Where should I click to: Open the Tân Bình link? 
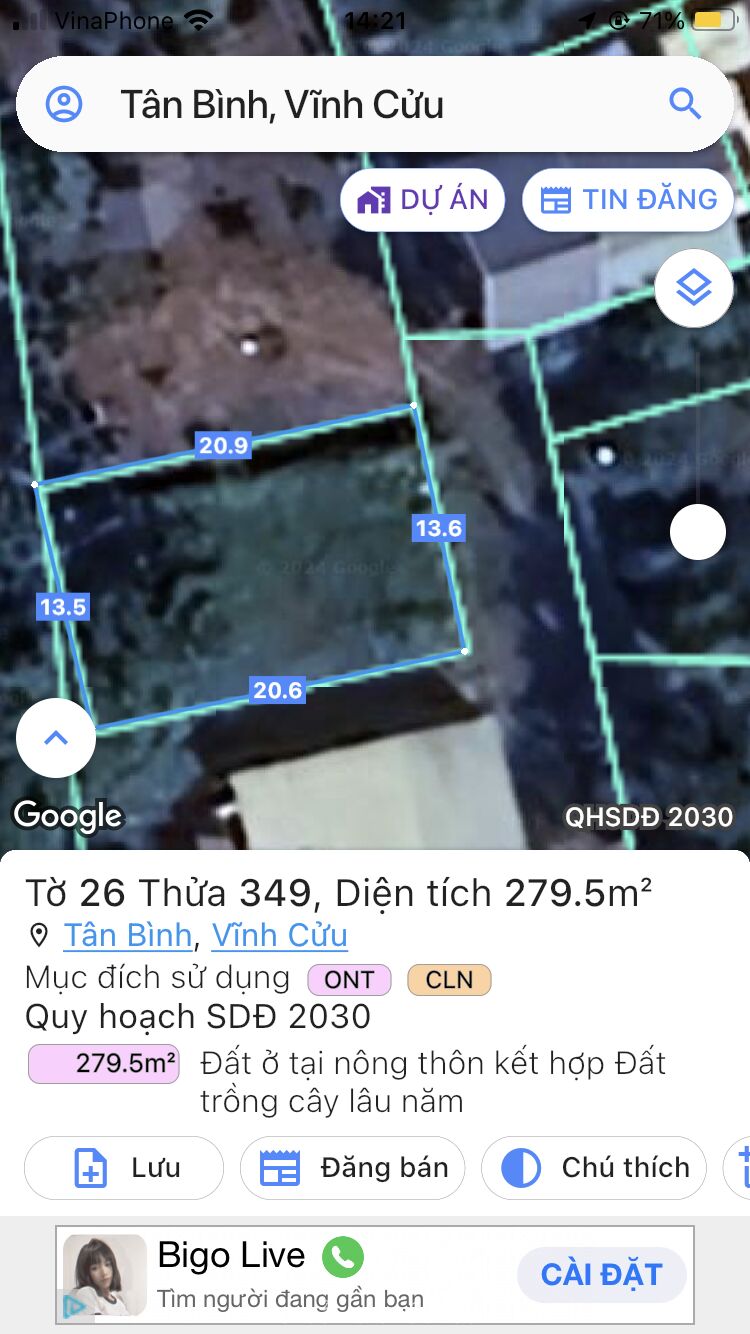click(x=127, y=935)
